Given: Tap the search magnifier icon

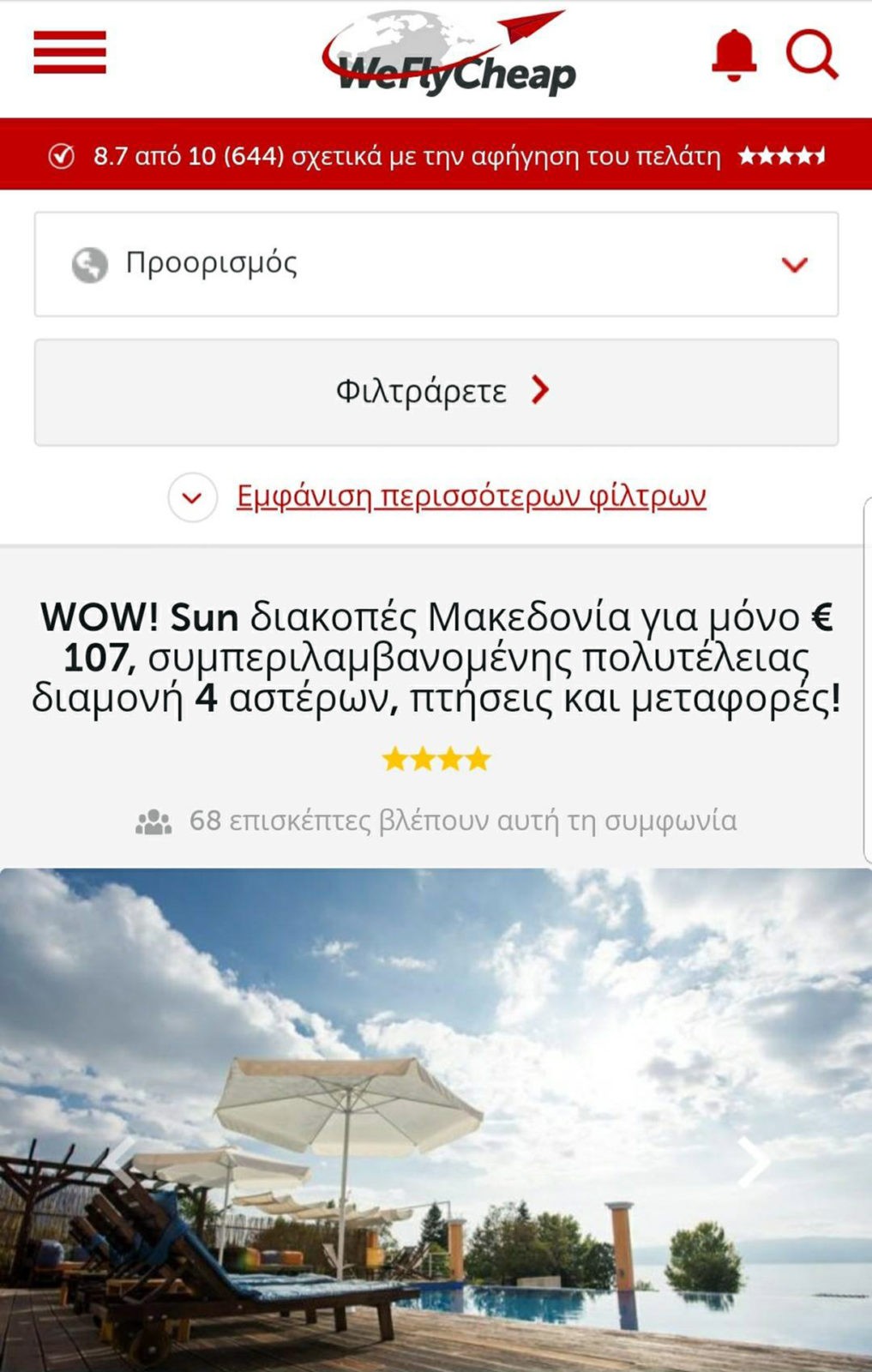Looking at the screenshot, I should click(x=811, y=55).
